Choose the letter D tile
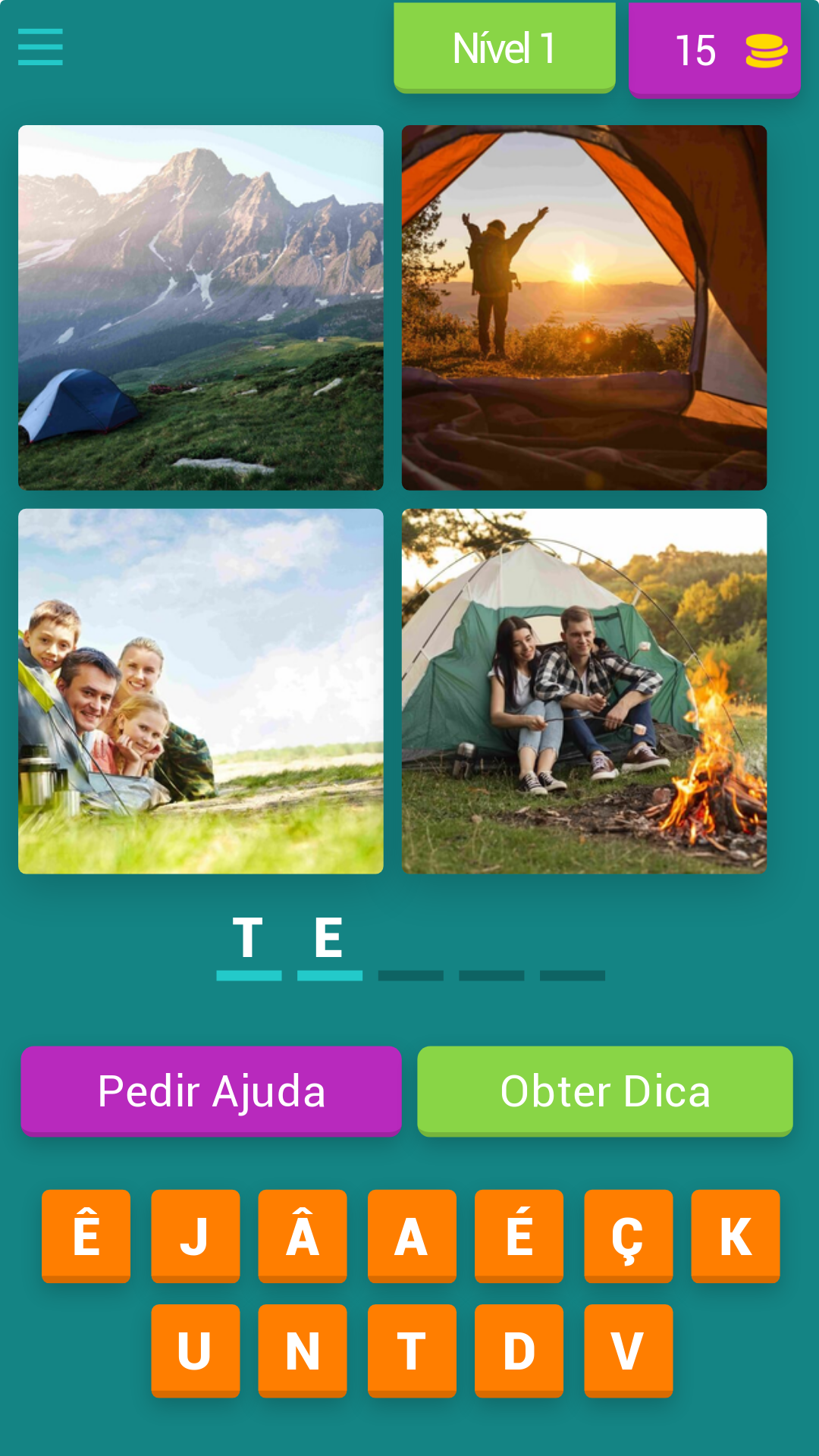 (519, 1350)
